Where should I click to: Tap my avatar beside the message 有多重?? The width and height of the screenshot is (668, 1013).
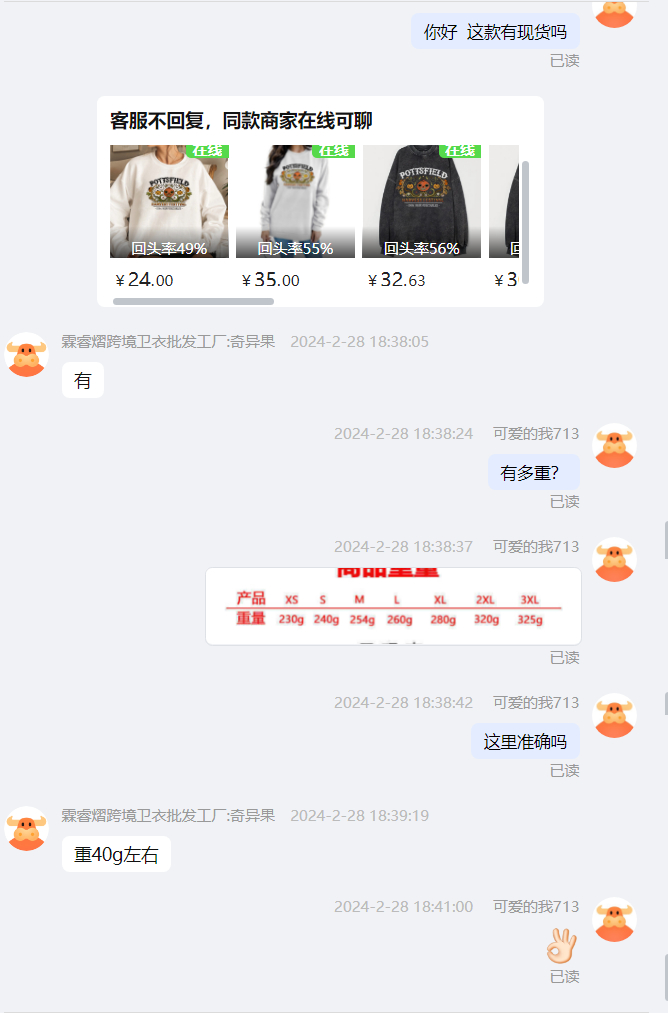click(615, 446)
